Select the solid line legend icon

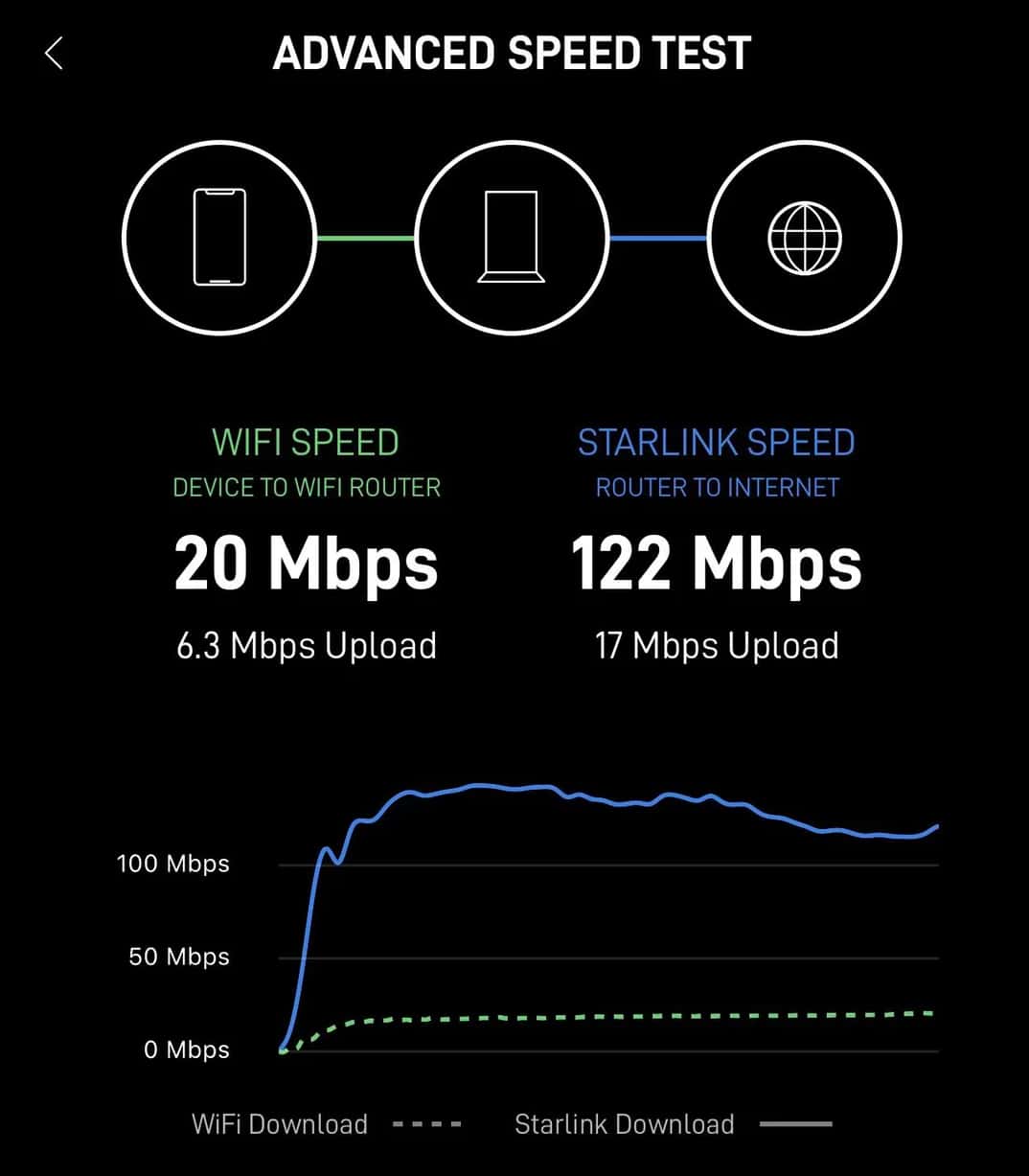795,1123
